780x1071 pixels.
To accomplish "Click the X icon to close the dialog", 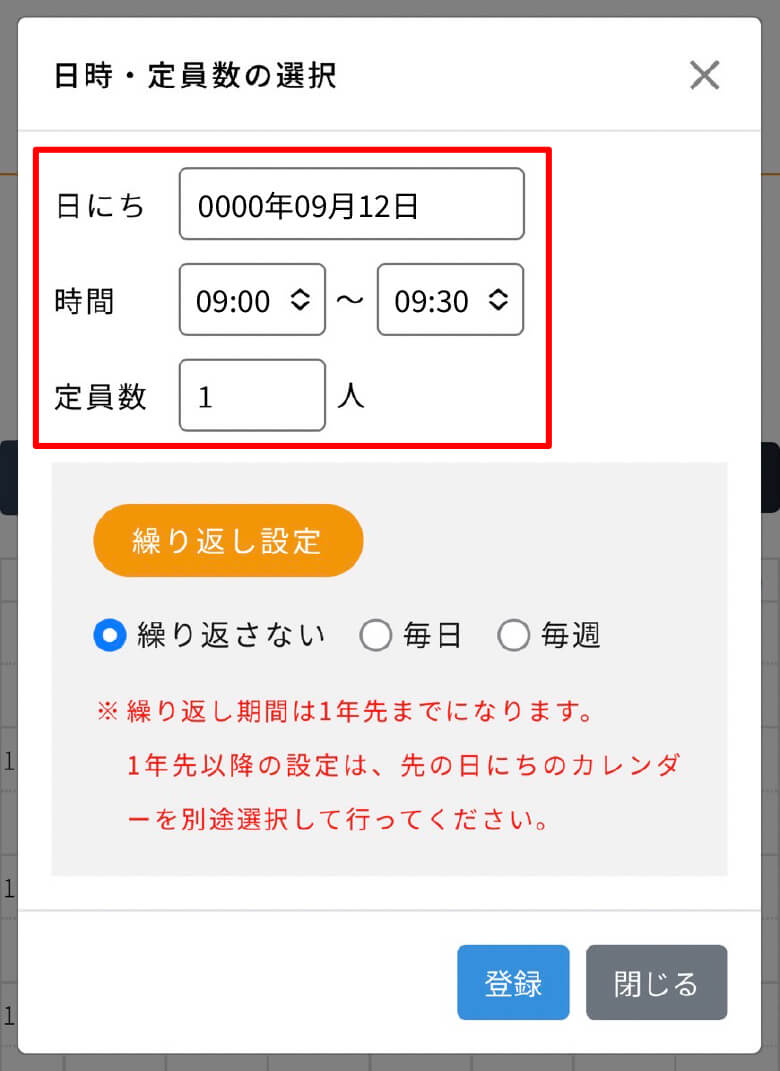I will (x=705, y=75).
